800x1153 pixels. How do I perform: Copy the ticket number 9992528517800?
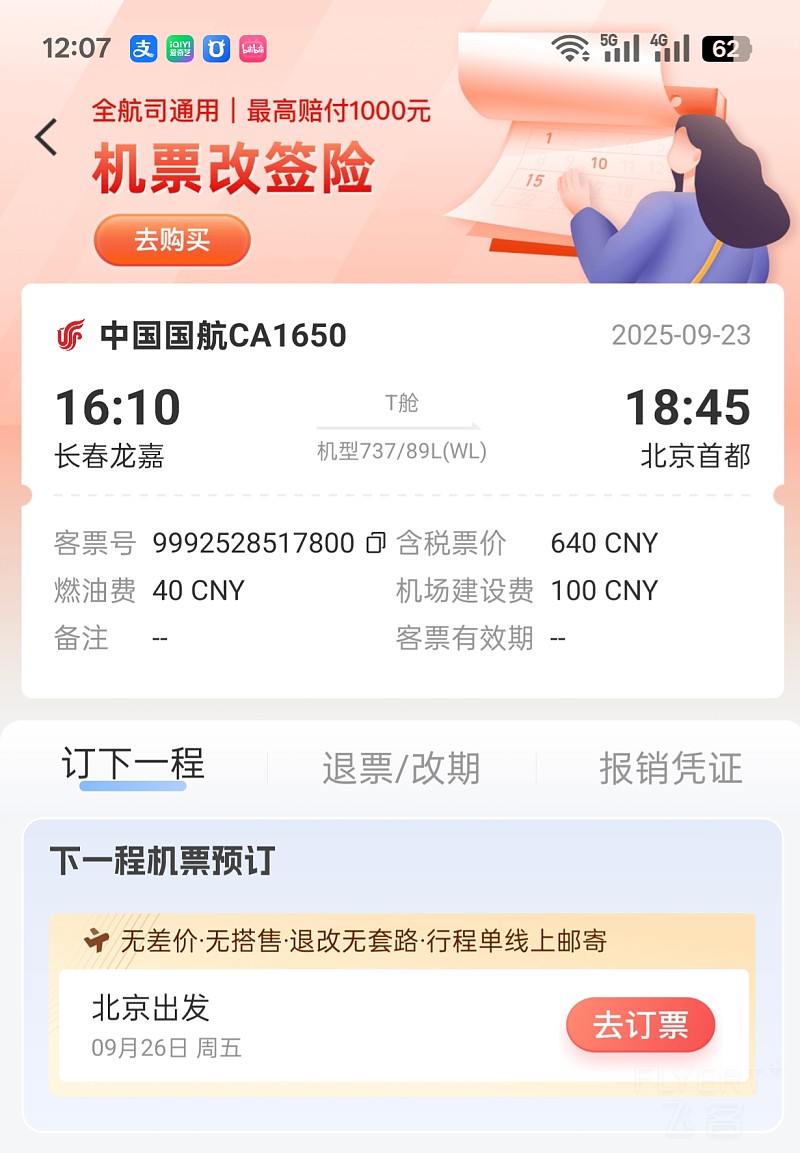(x=376, y=543)
